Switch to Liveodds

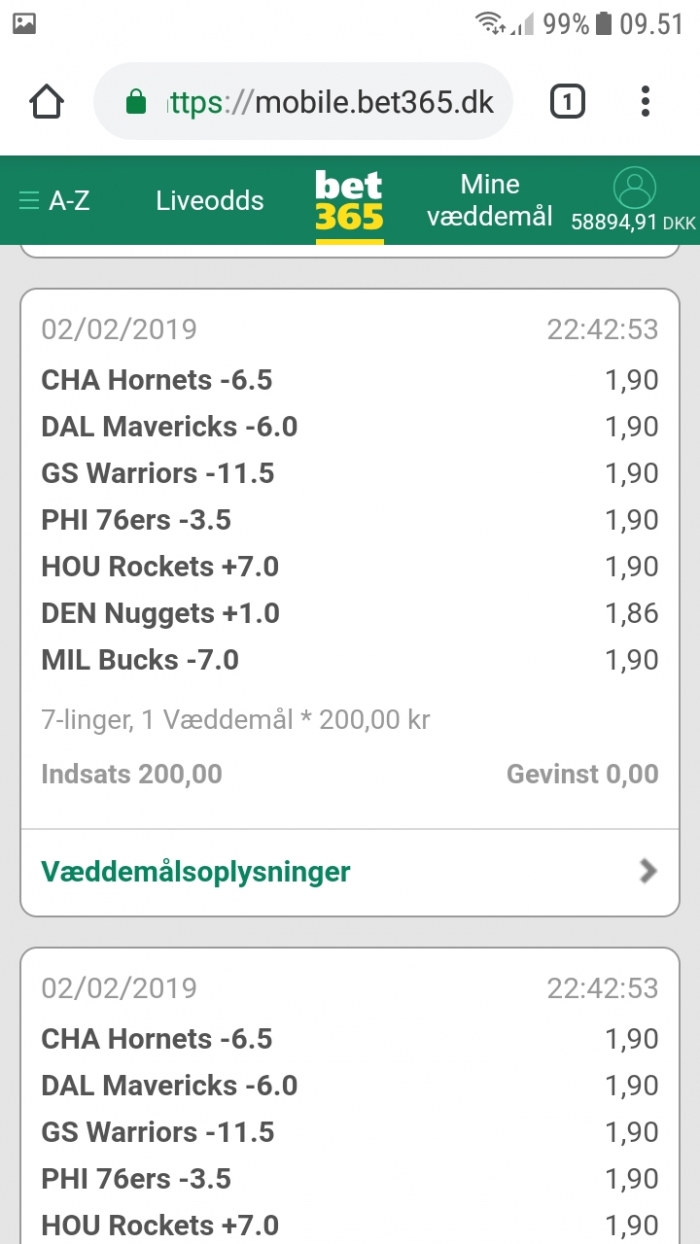pyautogui.click(x=210, y=201)
